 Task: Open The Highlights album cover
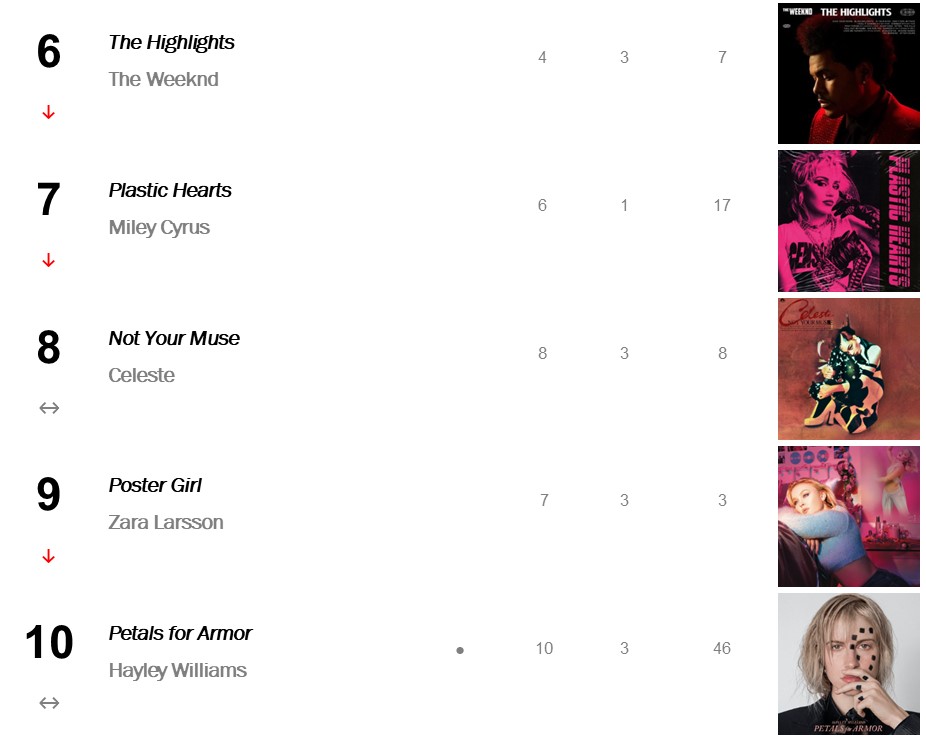(848, 73)
